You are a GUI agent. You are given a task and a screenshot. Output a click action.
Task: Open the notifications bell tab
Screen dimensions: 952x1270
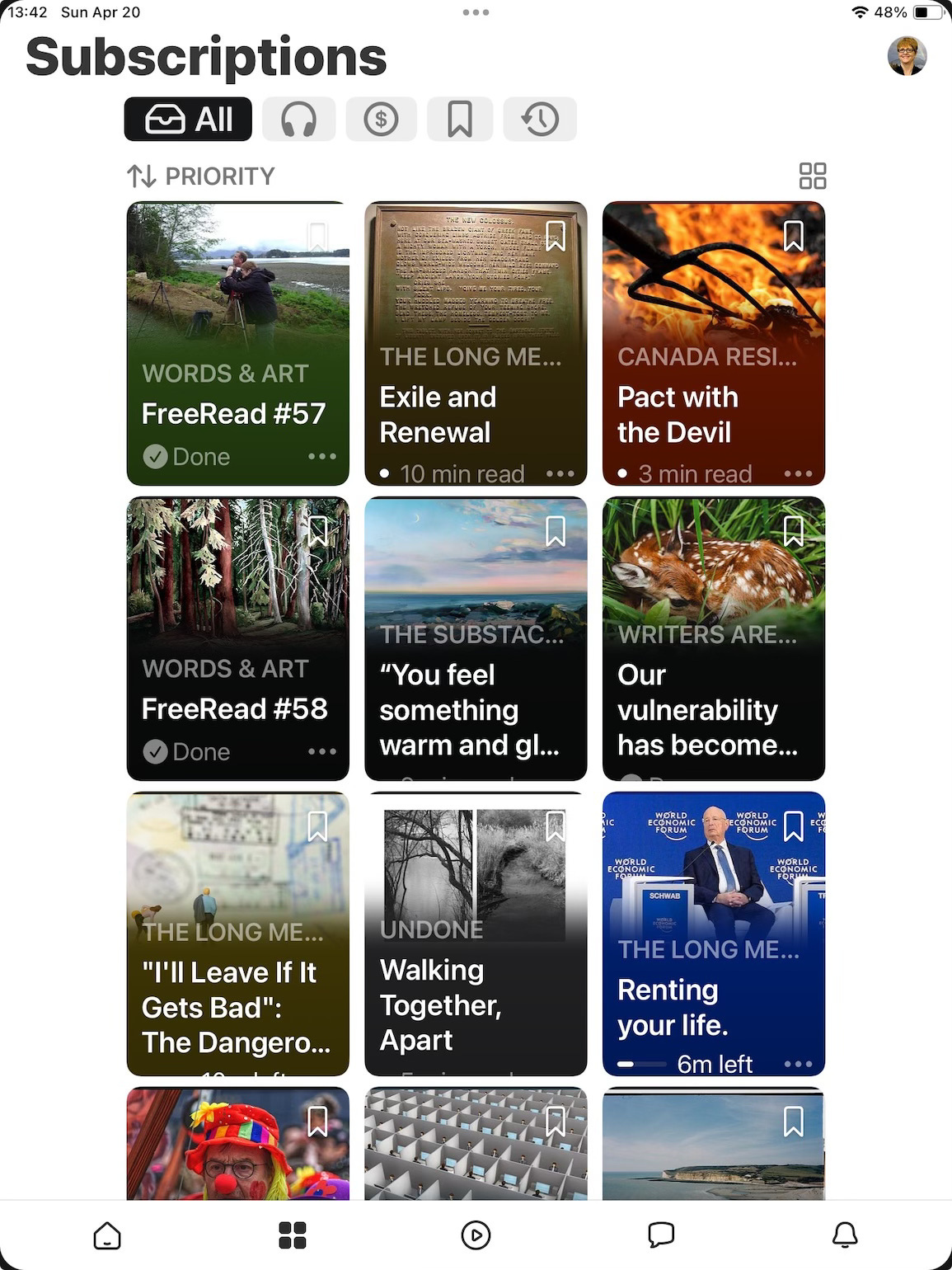pos(845,1235)
